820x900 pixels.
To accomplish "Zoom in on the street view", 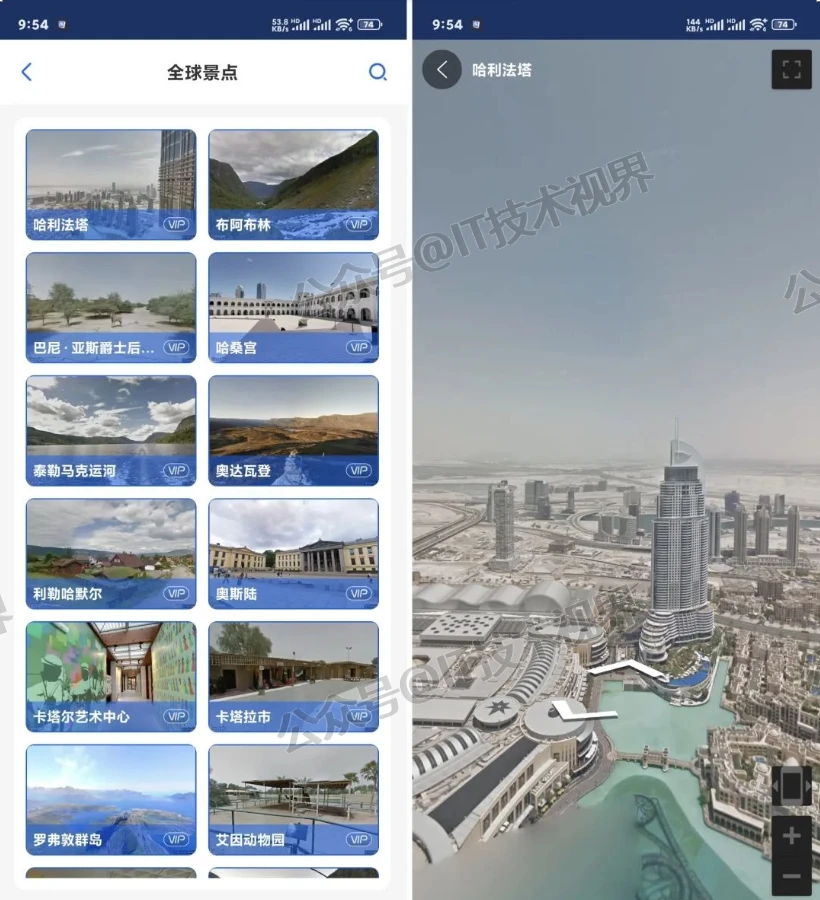I will point(791,836).
